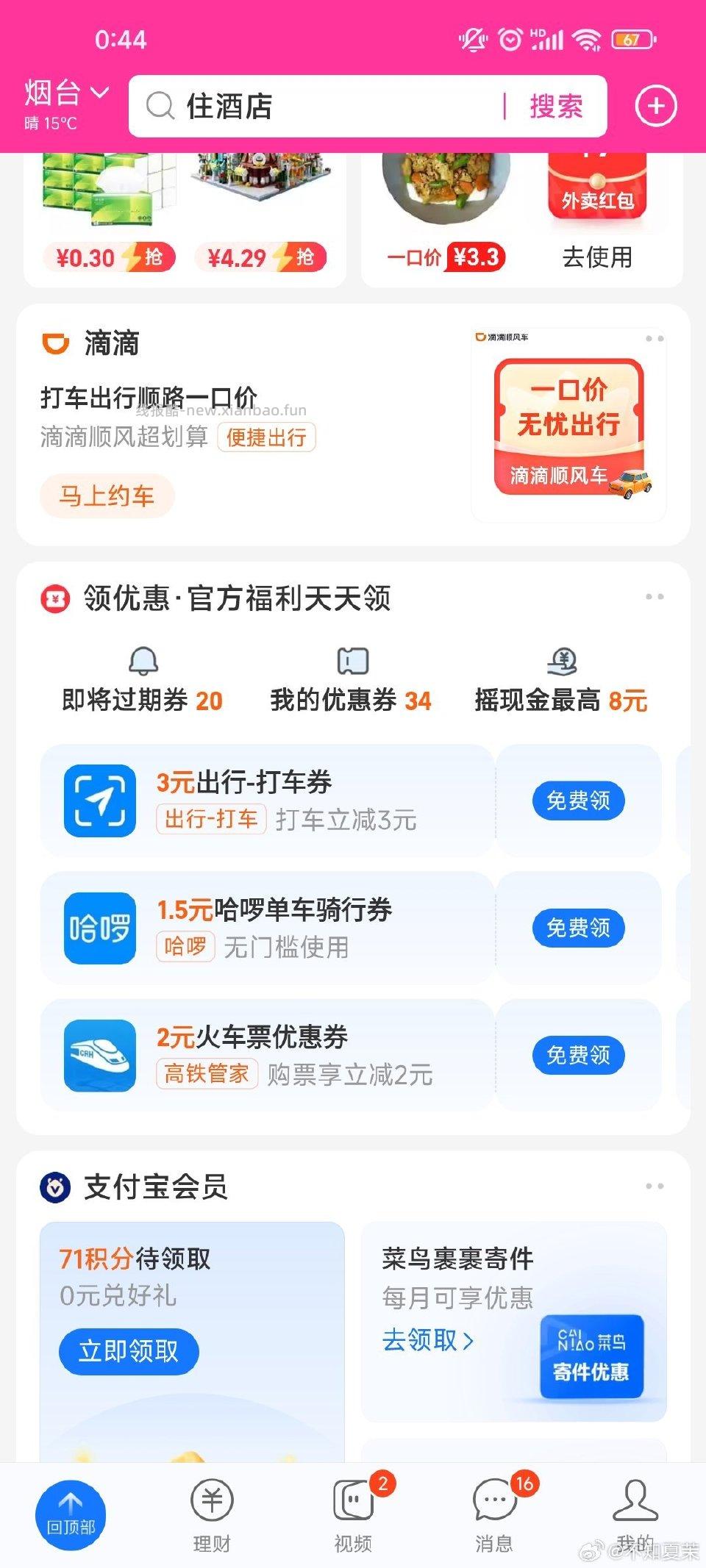
Task: Click the 支付宝会员 badge icon
Action: click(x=55, y=1186)
